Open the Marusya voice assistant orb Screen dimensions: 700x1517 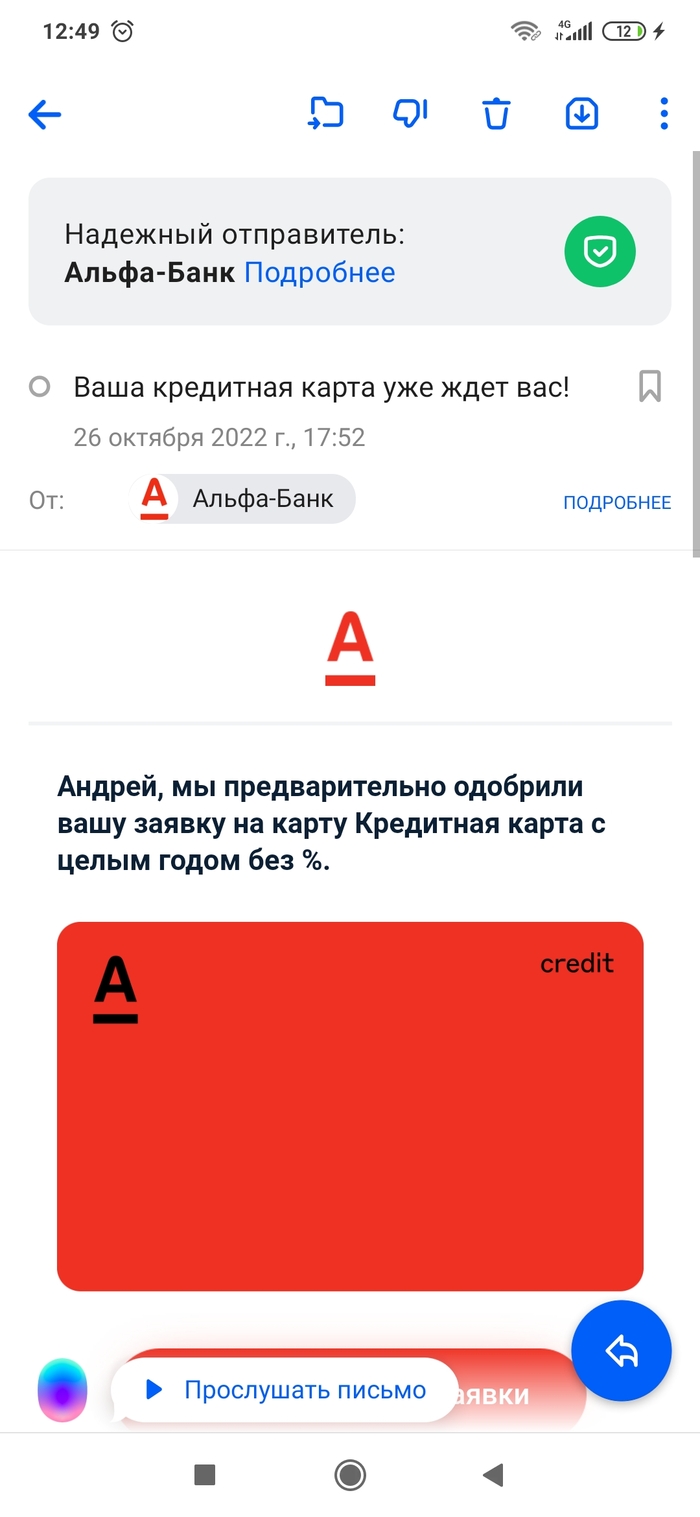pyautogui.click(x=62, y=1389)
